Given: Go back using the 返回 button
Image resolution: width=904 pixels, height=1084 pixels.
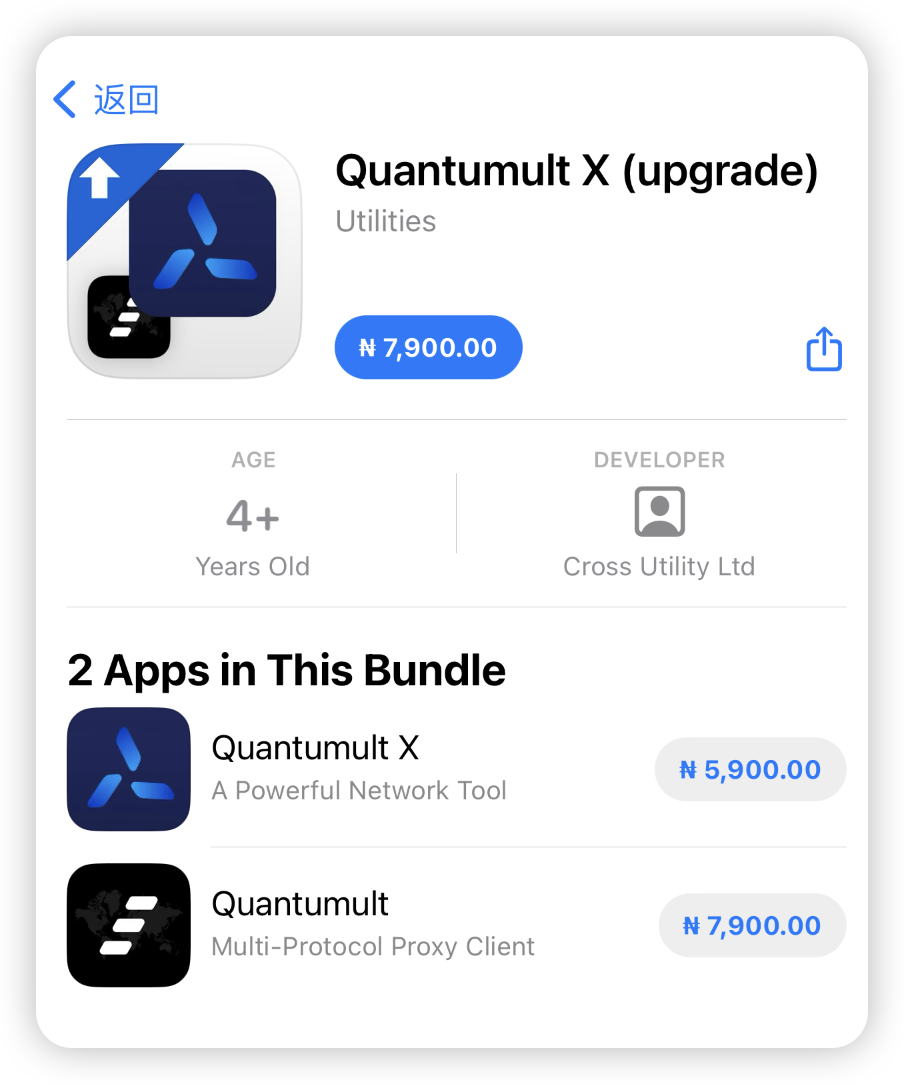Looking at the screenshot, I should (x=106, y=100).
